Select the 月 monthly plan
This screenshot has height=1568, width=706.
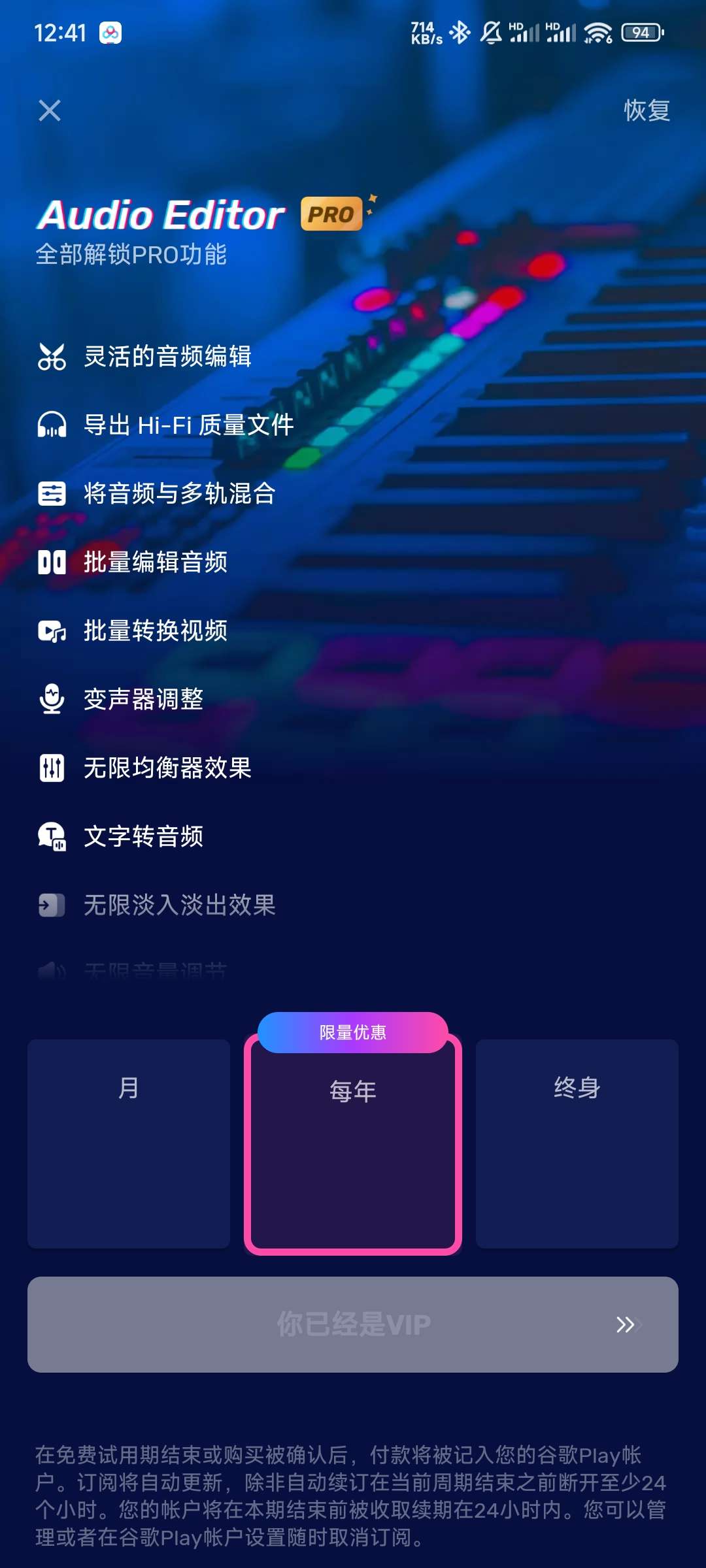pos(129,1143)
